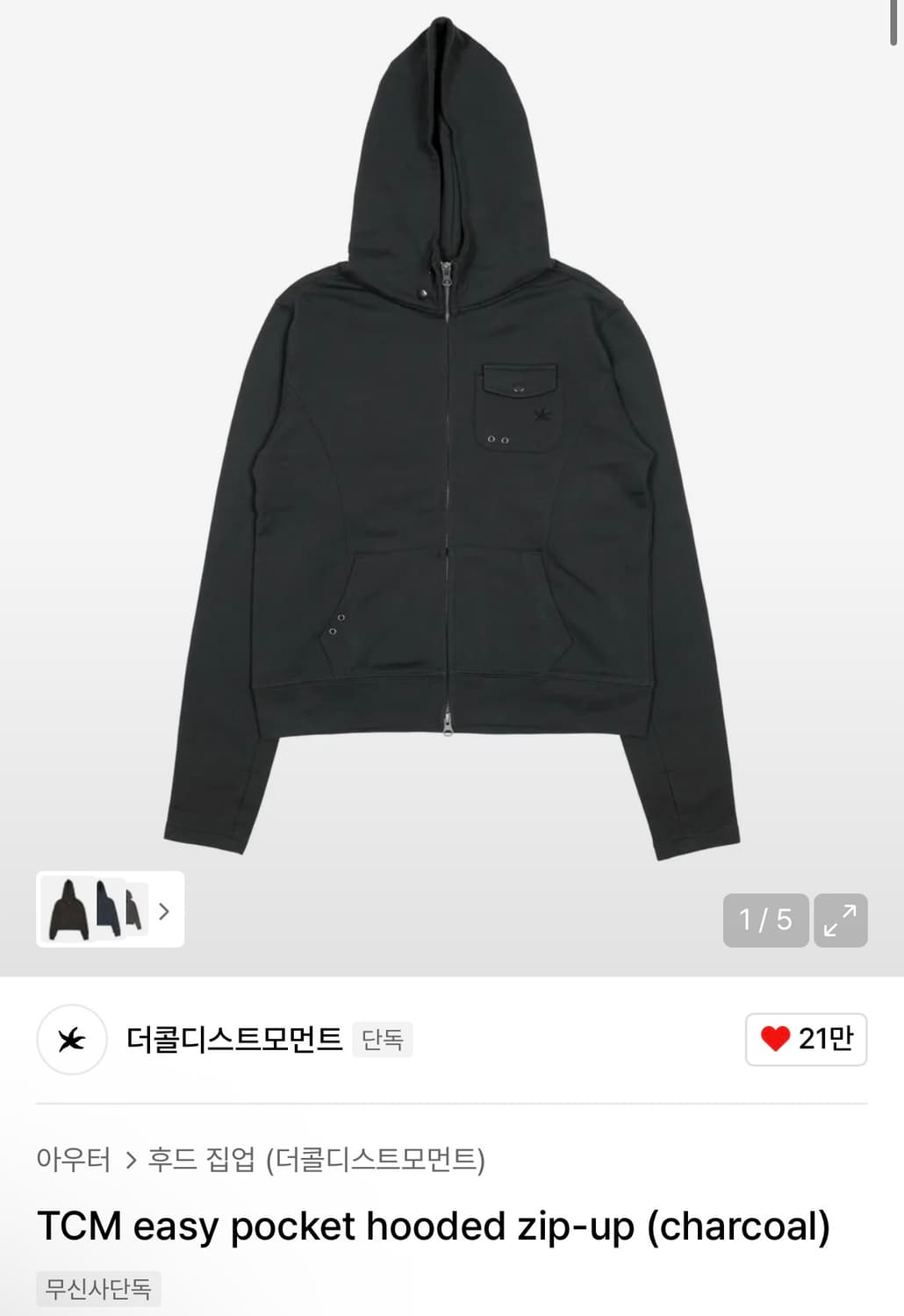Open the fullscreen image viewer icon
Image resolution: width=904 pixels, height=1316 pixels.
842,920
